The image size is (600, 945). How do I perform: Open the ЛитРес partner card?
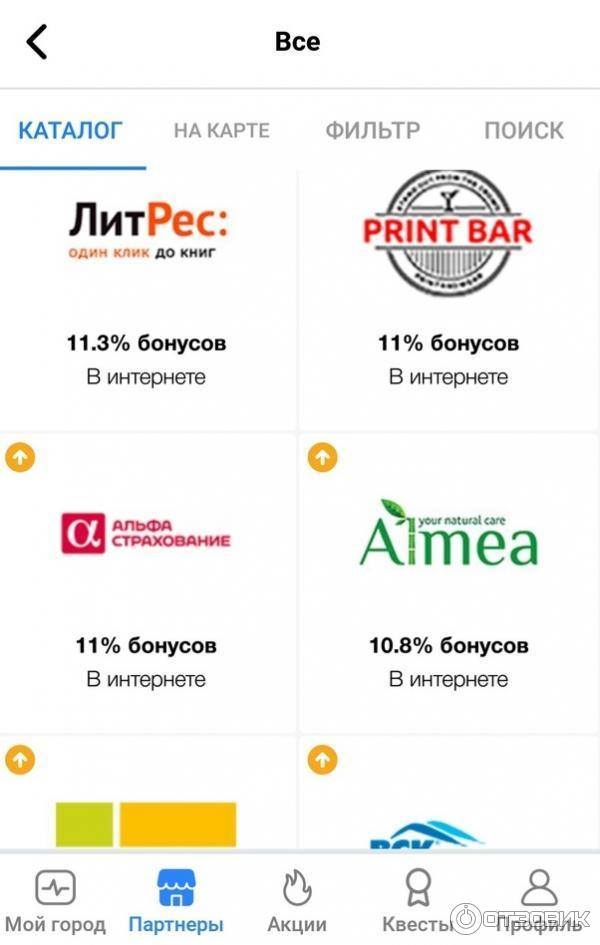[x=148, y=298]
